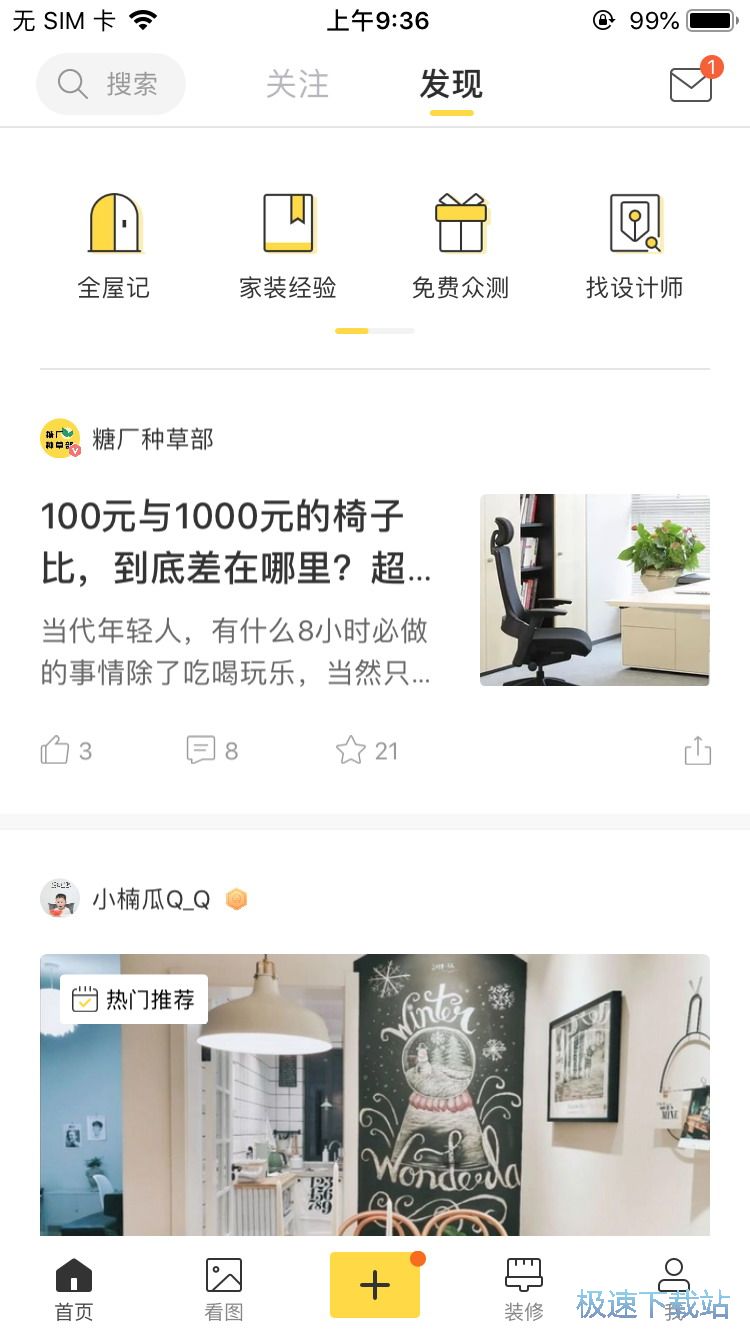Tap the search magnifier icon
750x1334 pixels.
tap(71, 84)
